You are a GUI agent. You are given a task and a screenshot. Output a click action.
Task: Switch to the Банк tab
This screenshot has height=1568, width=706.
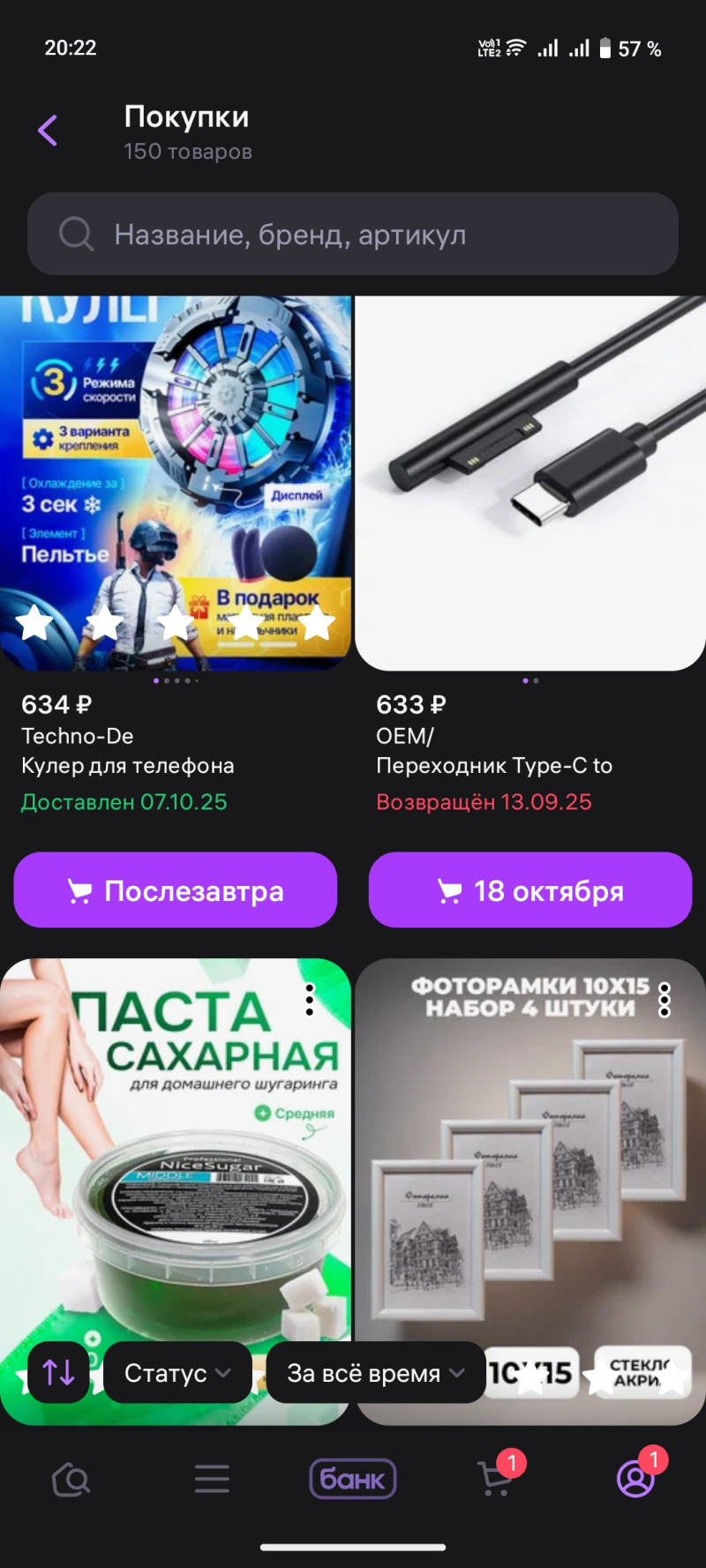pos(352,1480)
